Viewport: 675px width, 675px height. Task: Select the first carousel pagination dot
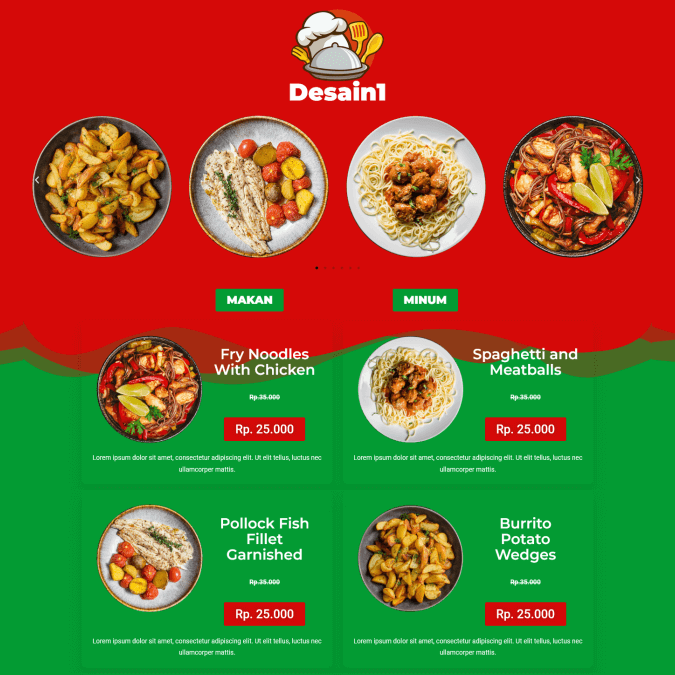(x=316, y=268)
